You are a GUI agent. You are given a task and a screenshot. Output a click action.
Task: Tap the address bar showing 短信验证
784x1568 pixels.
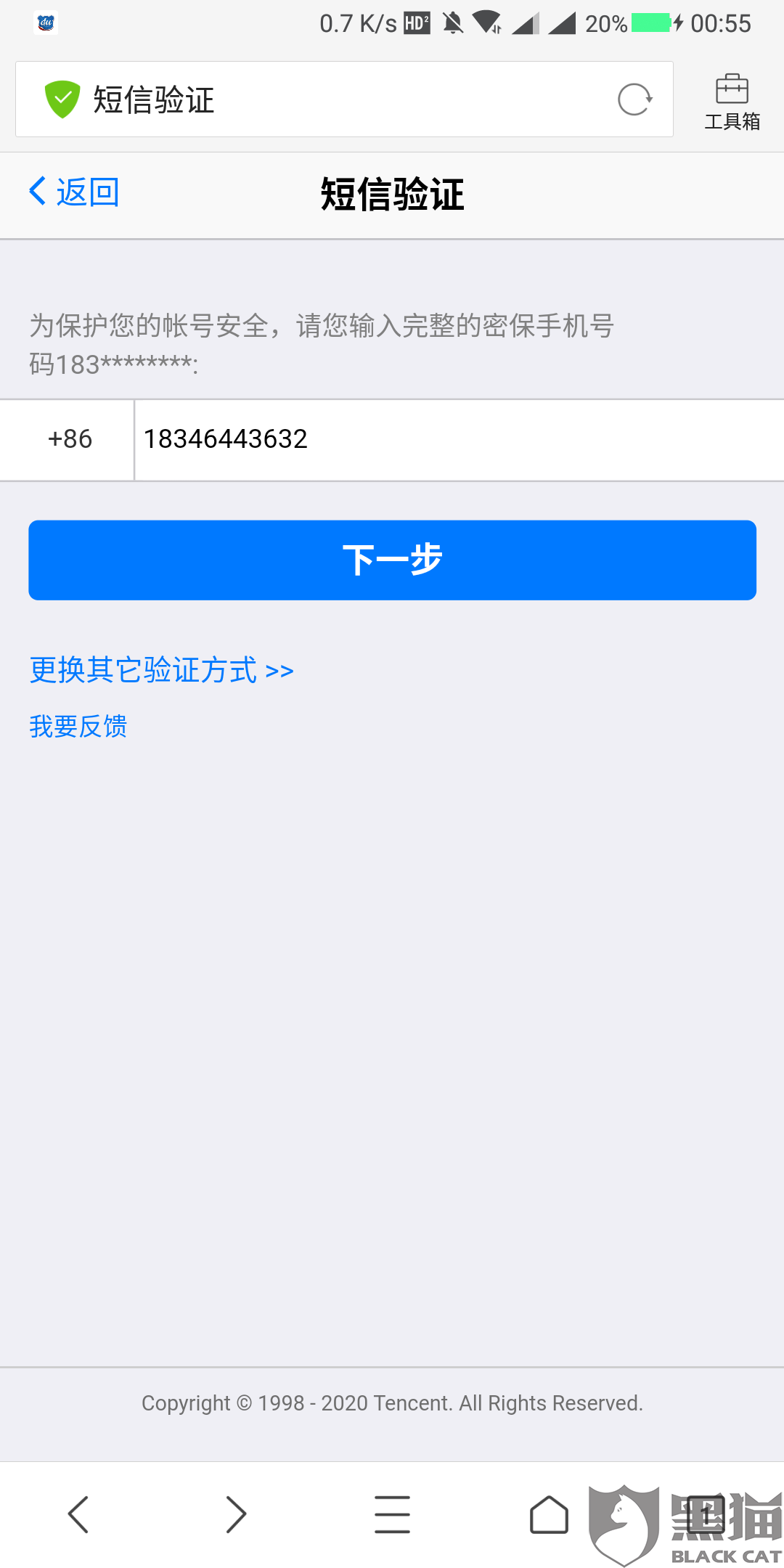click(344, 99)
